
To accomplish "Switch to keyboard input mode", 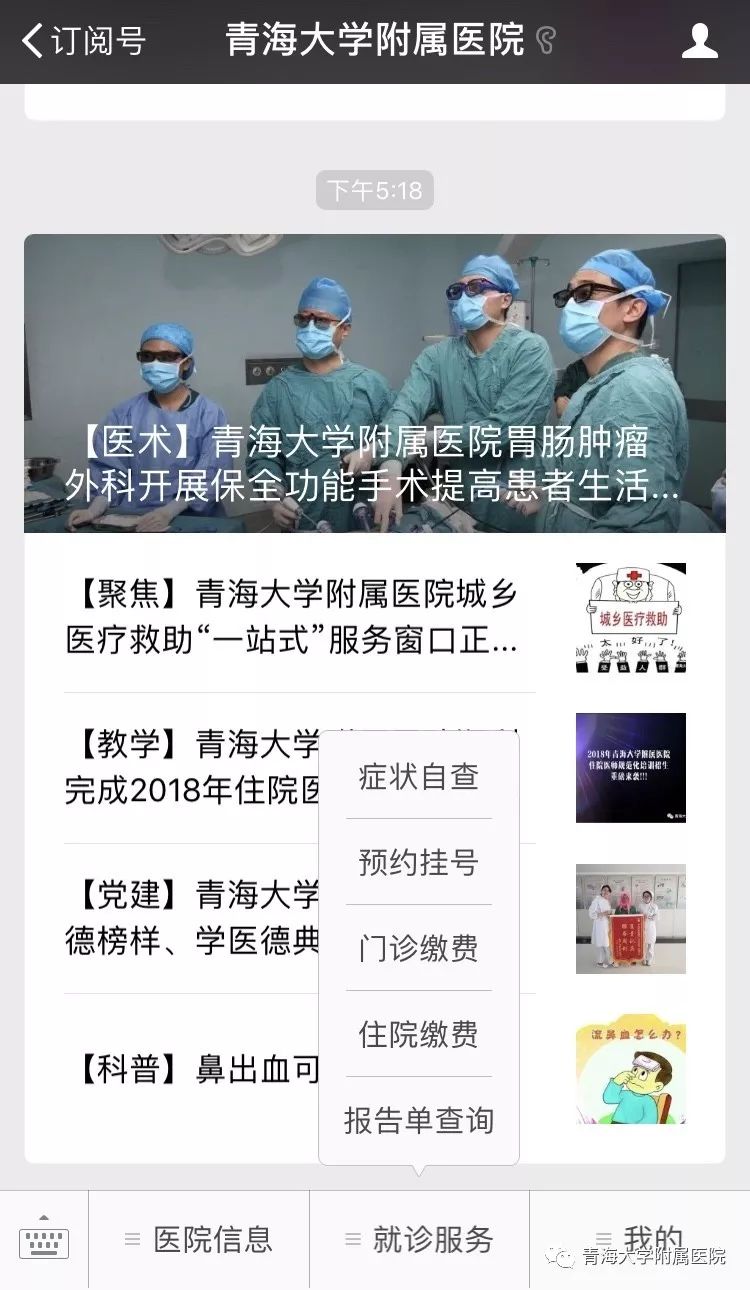I will coord(44,1240).
